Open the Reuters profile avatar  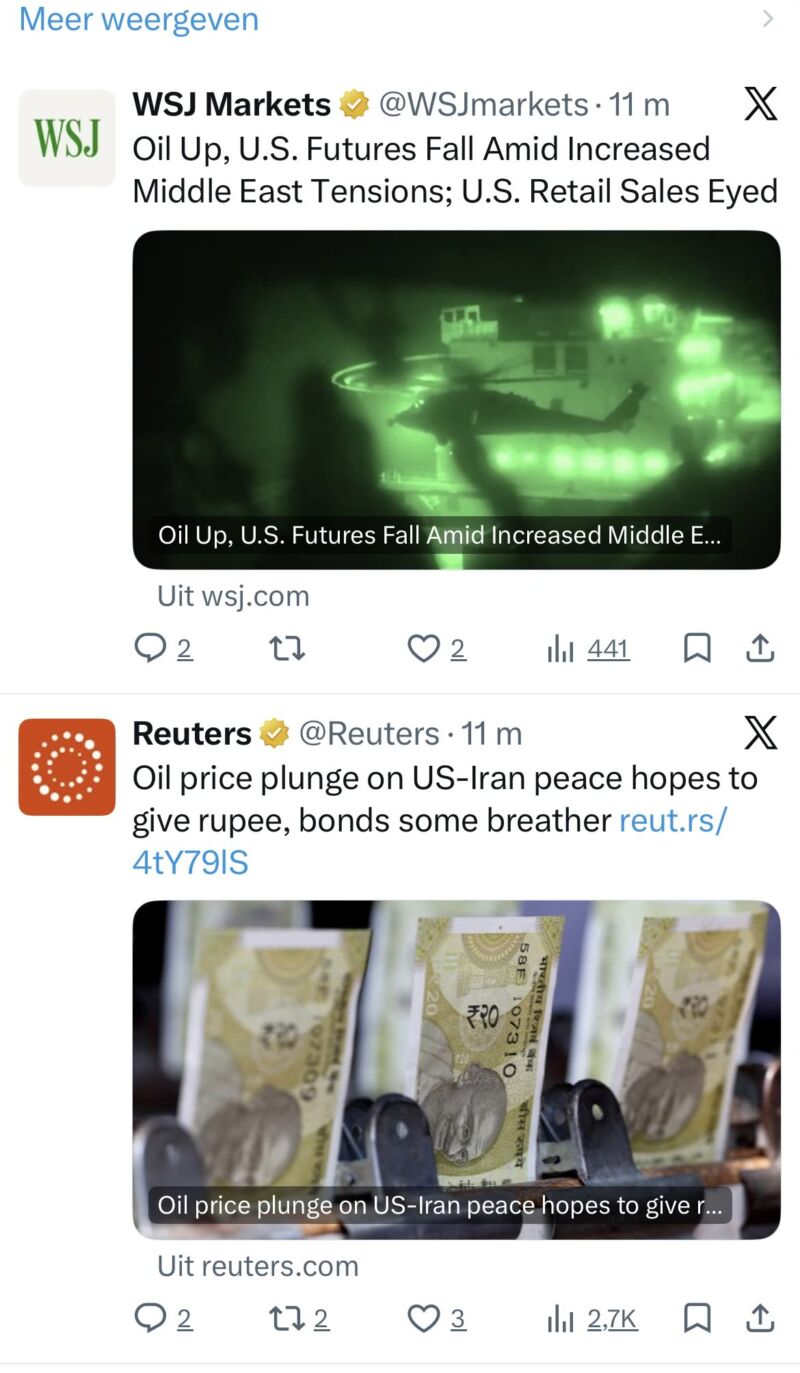coord(67,767)
